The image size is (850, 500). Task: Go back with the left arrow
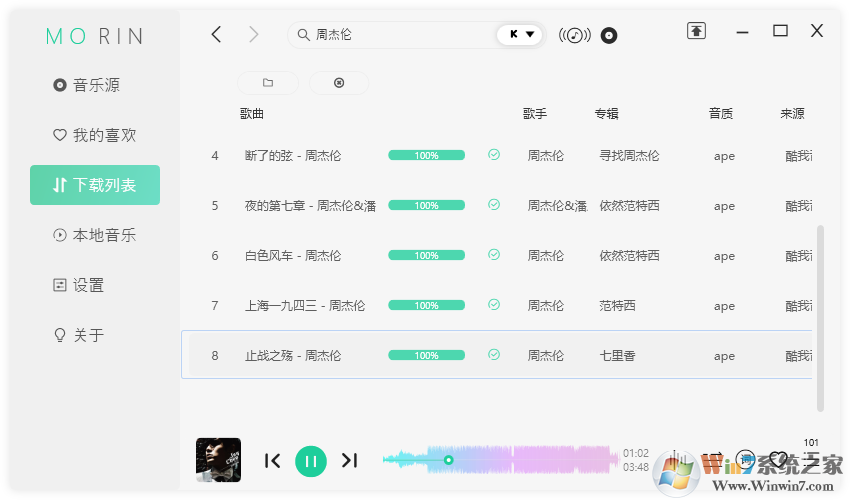(x=216, y=34)
